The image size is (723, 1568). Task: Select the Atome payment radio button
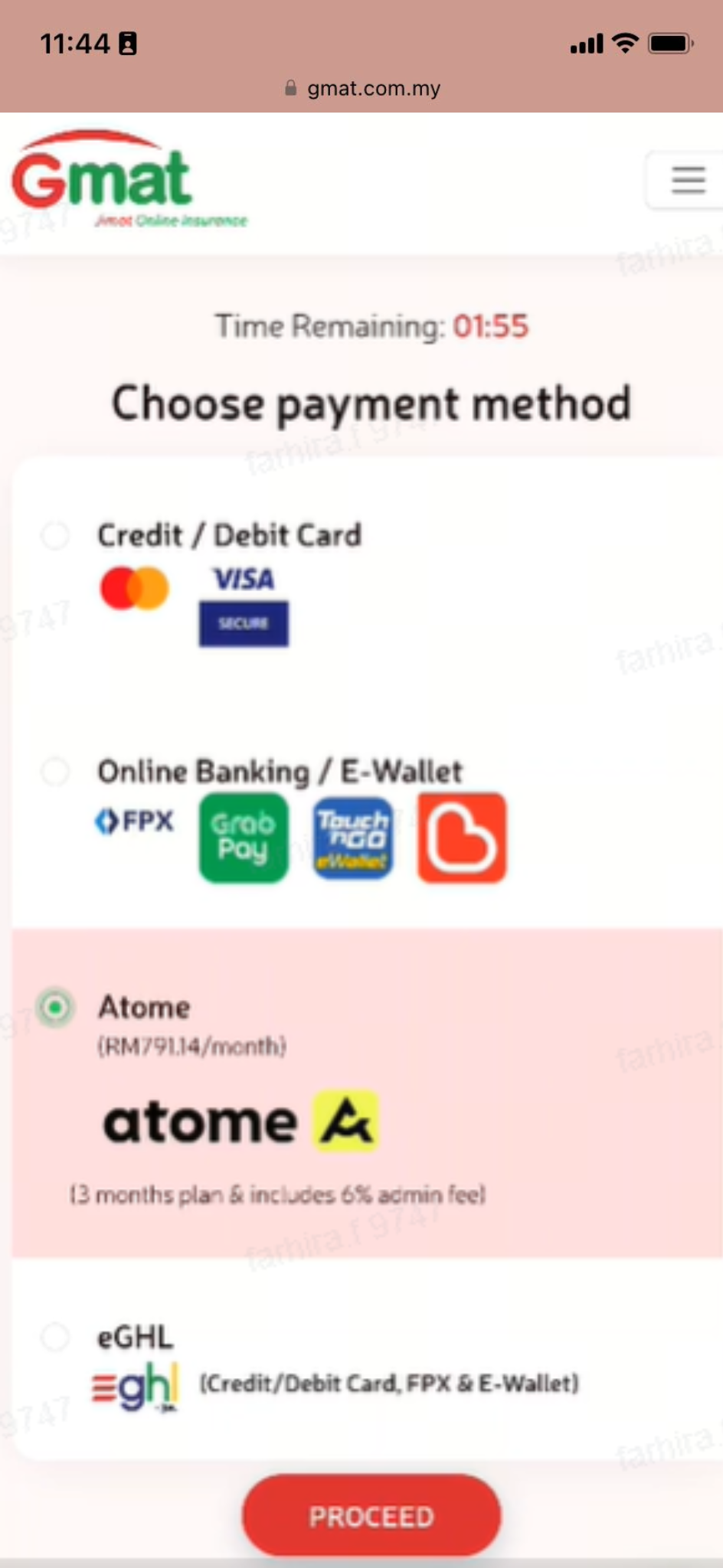click(x=55, y=1007)
